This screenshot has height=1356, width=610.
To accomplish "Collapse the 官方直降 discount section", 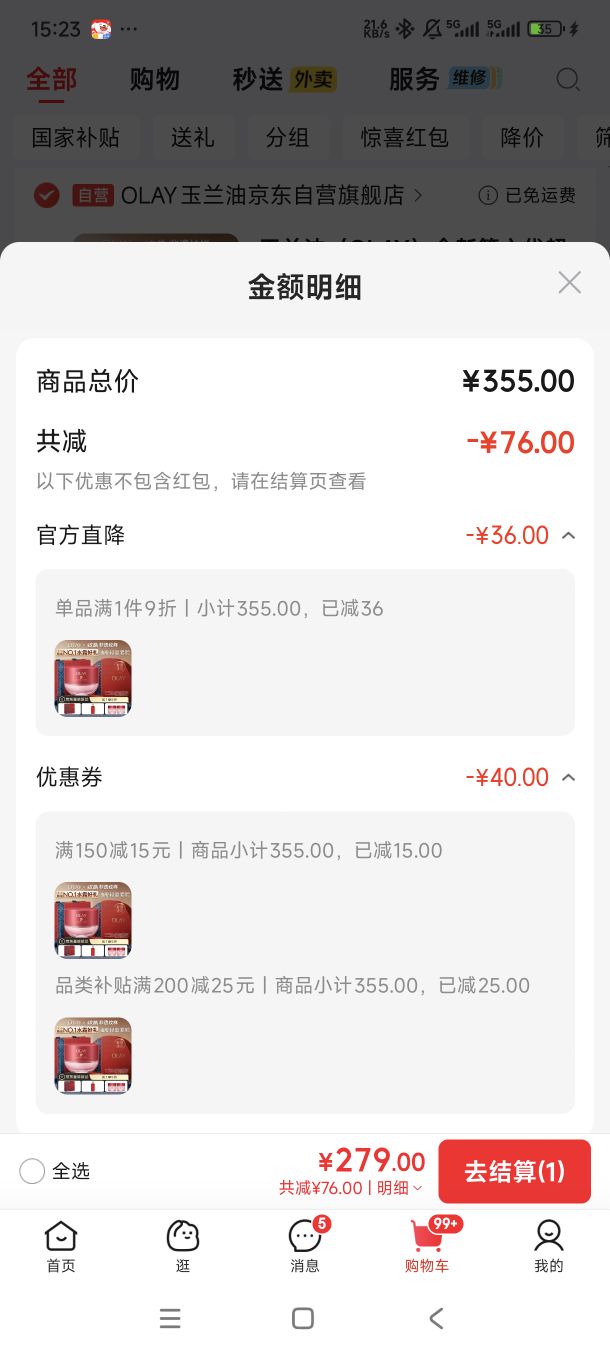I will [568, 535].
